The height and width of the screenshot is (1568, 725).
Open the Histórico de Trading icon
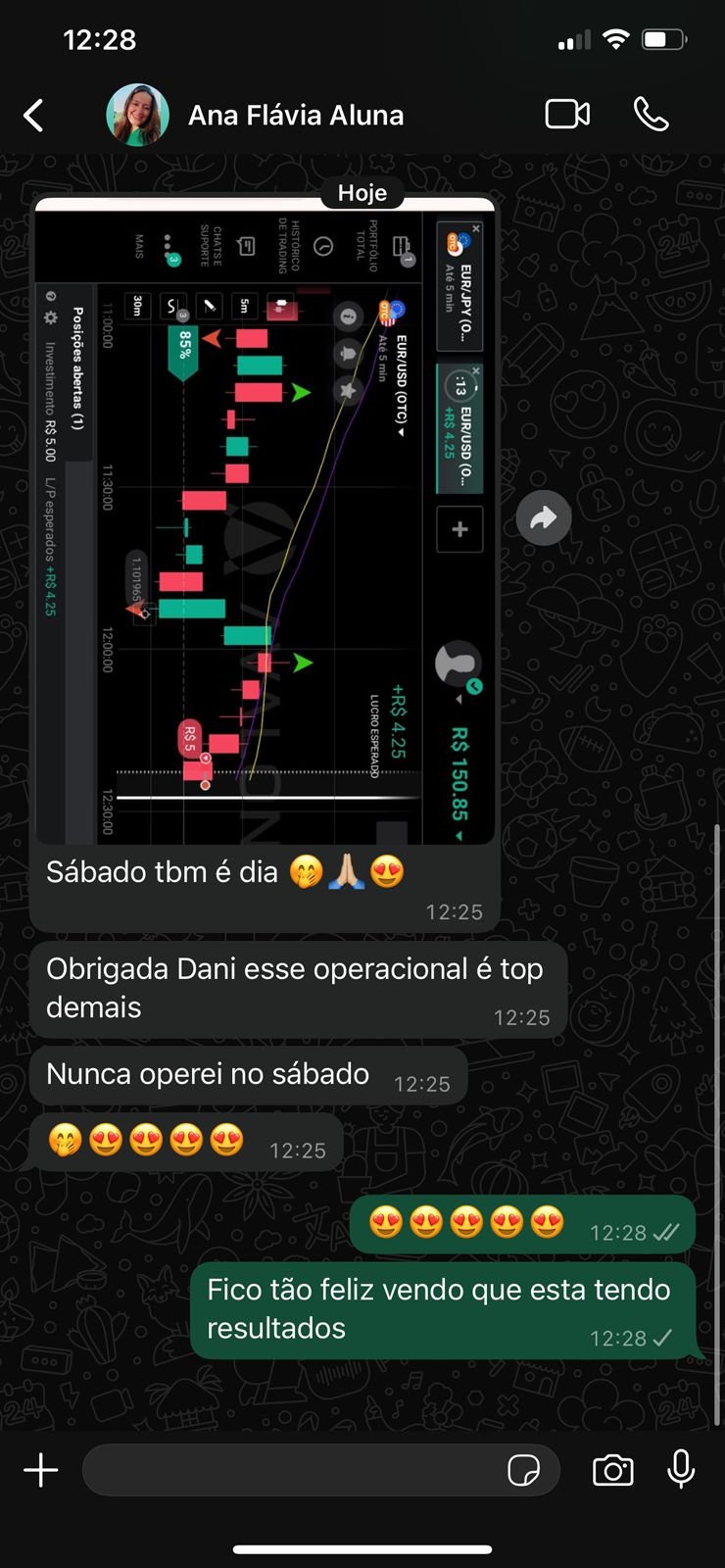(322, 245)
